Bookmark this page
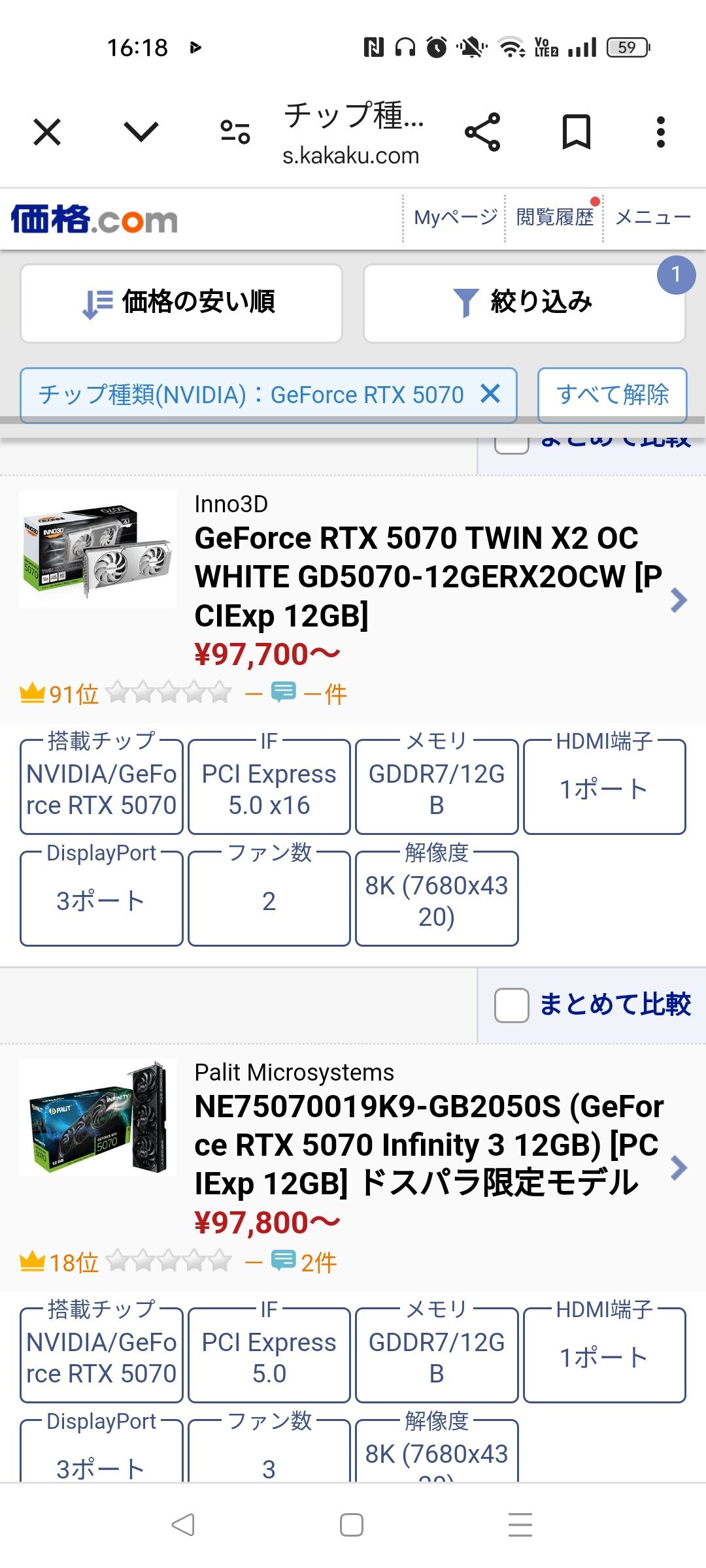 pos(577,132)
